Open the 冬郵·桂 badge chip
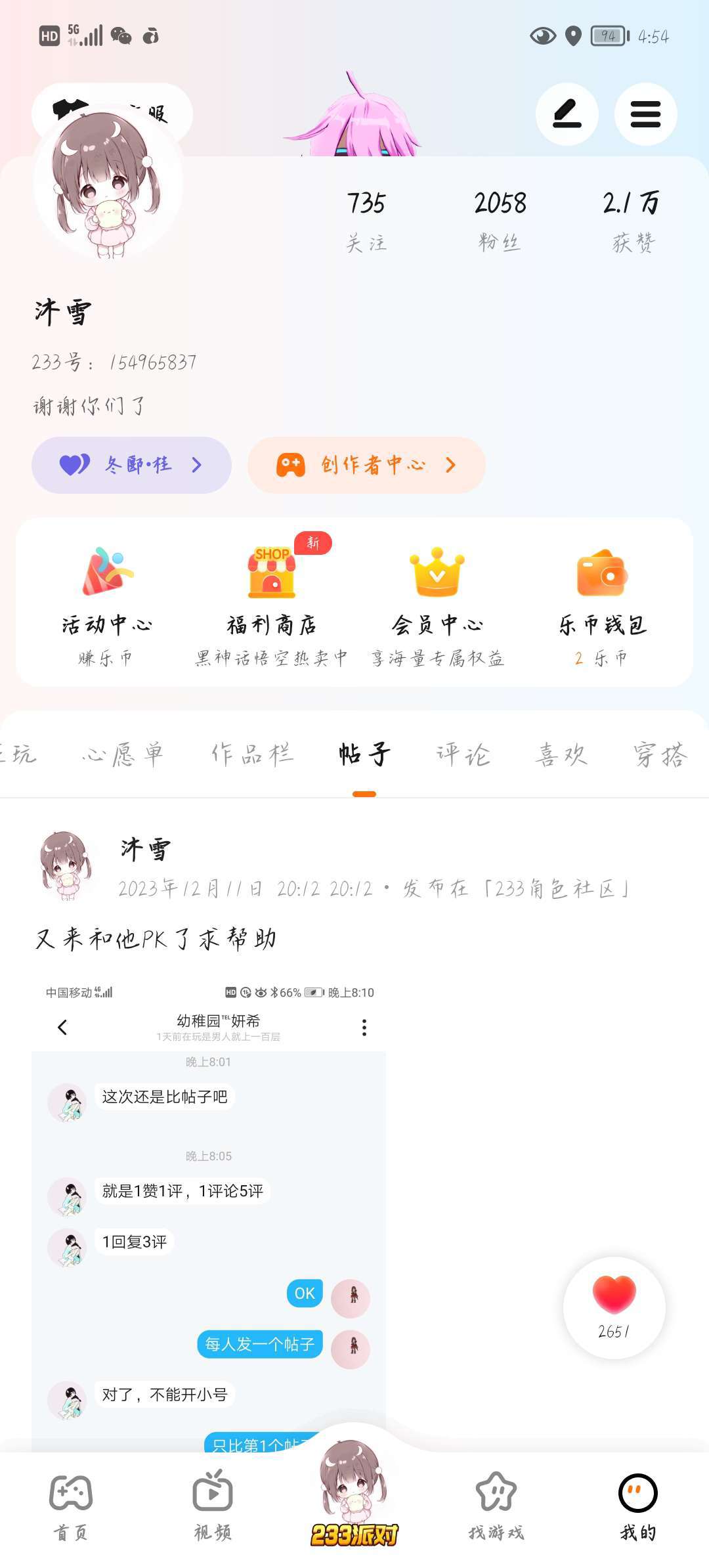The image size is (709, 1568). [131, 465]
